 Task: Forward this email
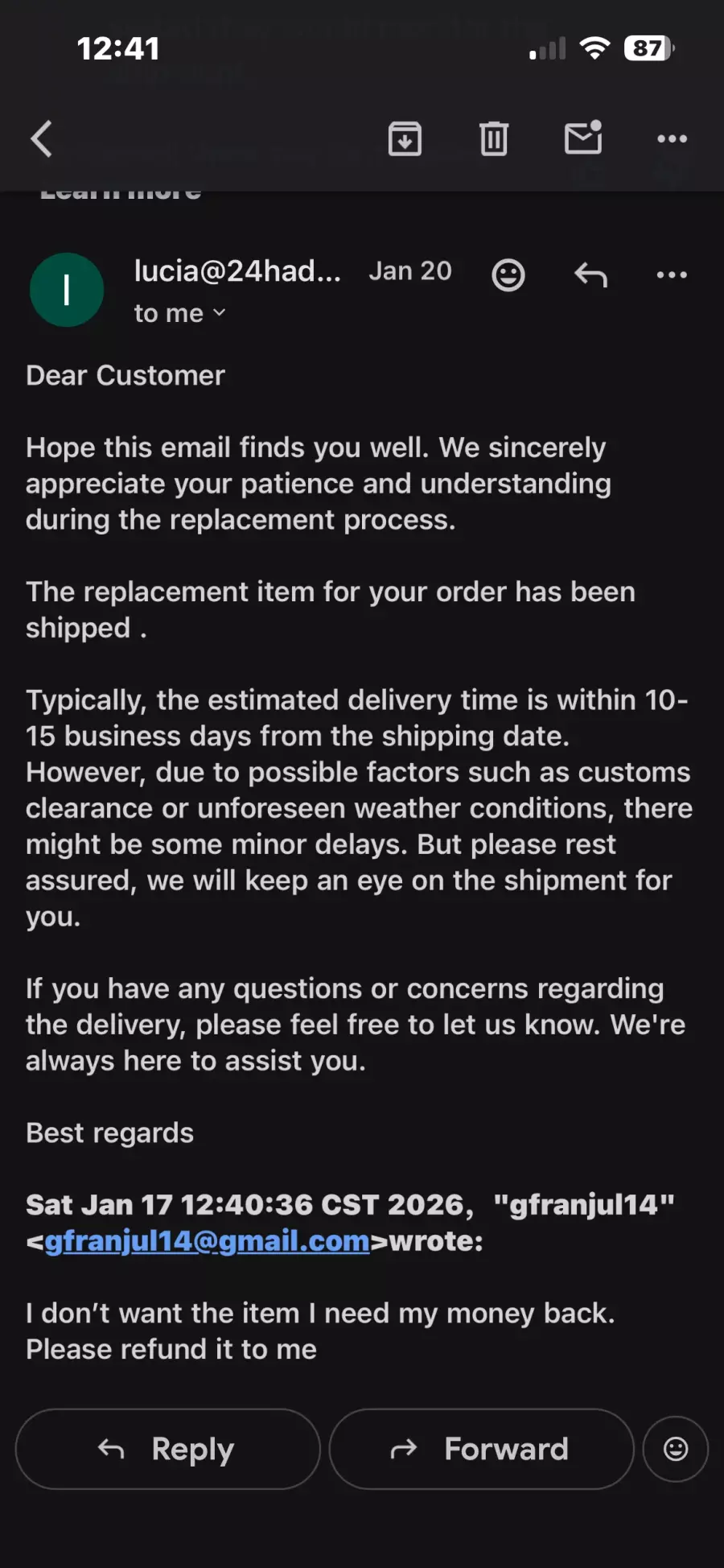[x=481, y=1449]
